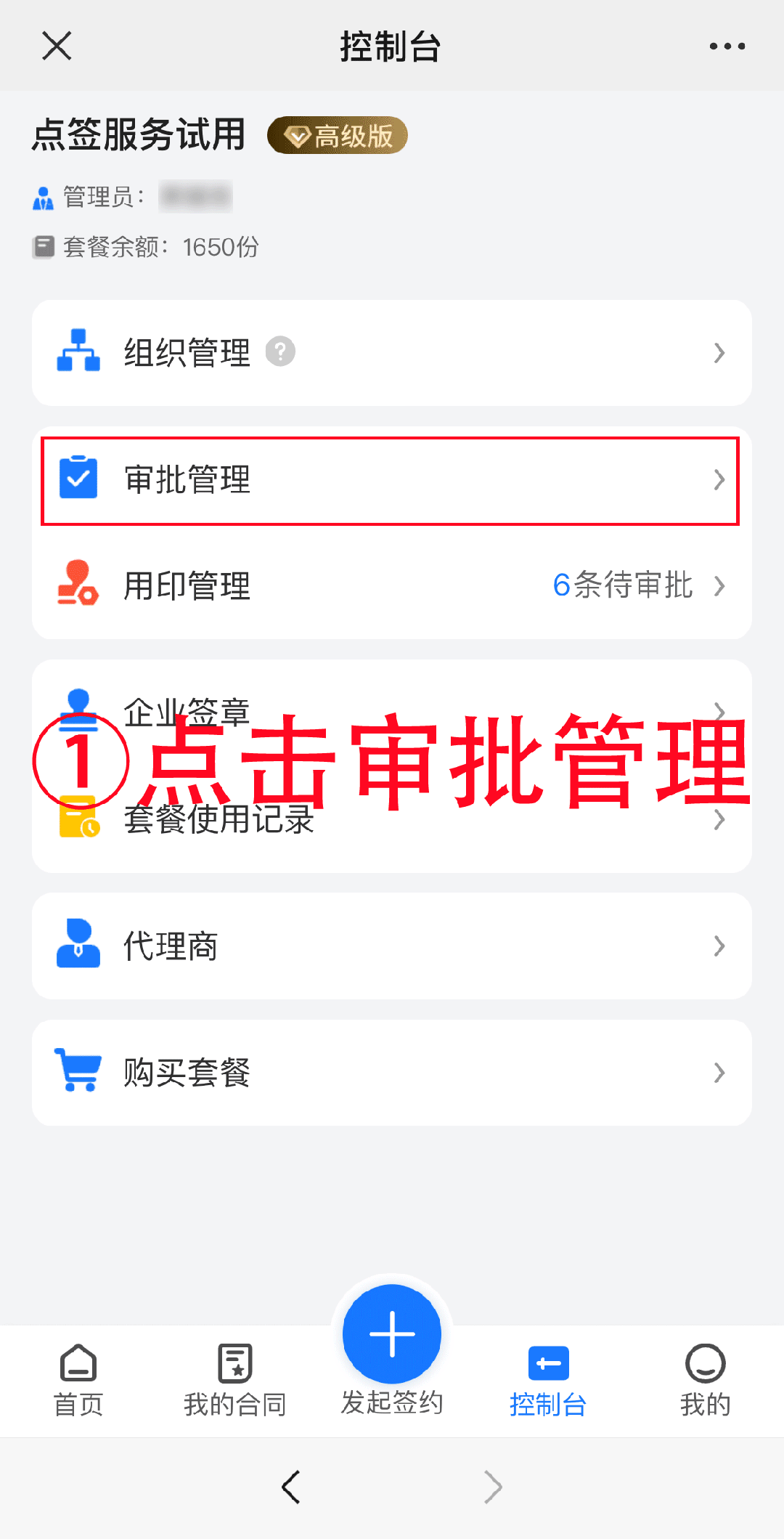Go back with the bottom back arrow
Image resolution: width=784 pixels, height=1539 pixels.
(291, 1487)
